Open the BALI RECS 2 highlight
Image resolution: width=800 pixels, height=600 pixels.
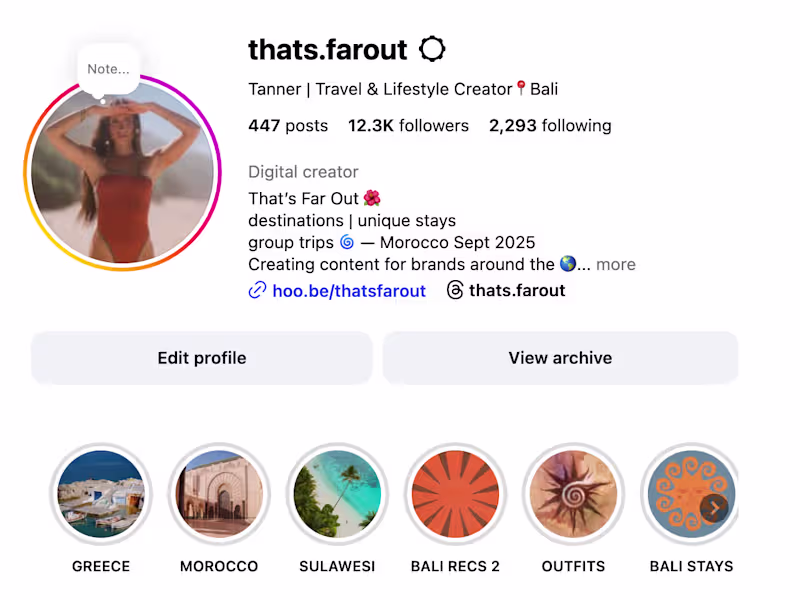[455, 495]
